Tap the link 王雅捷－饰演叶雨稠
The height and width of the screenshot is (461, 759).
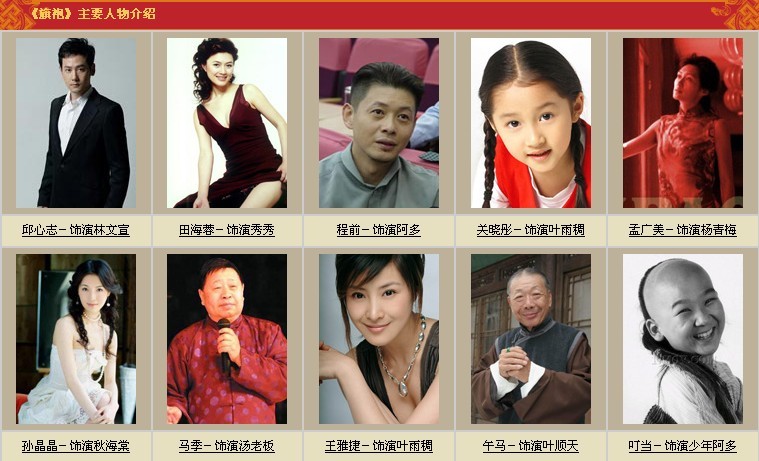pos(379,446)
